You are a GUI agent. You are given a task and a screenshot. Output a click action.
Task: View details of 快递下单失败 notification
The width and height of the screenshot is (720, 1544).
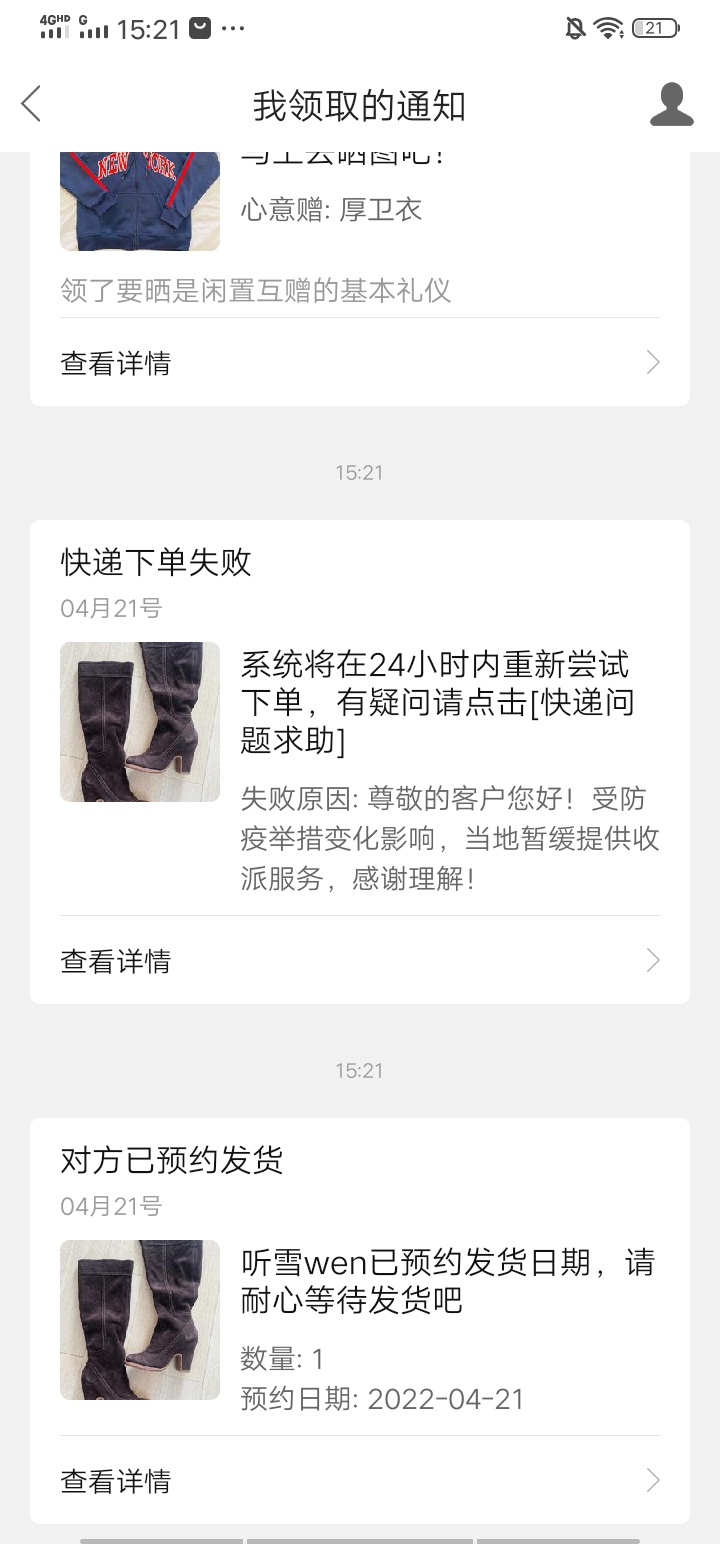(x=359, y=960)
